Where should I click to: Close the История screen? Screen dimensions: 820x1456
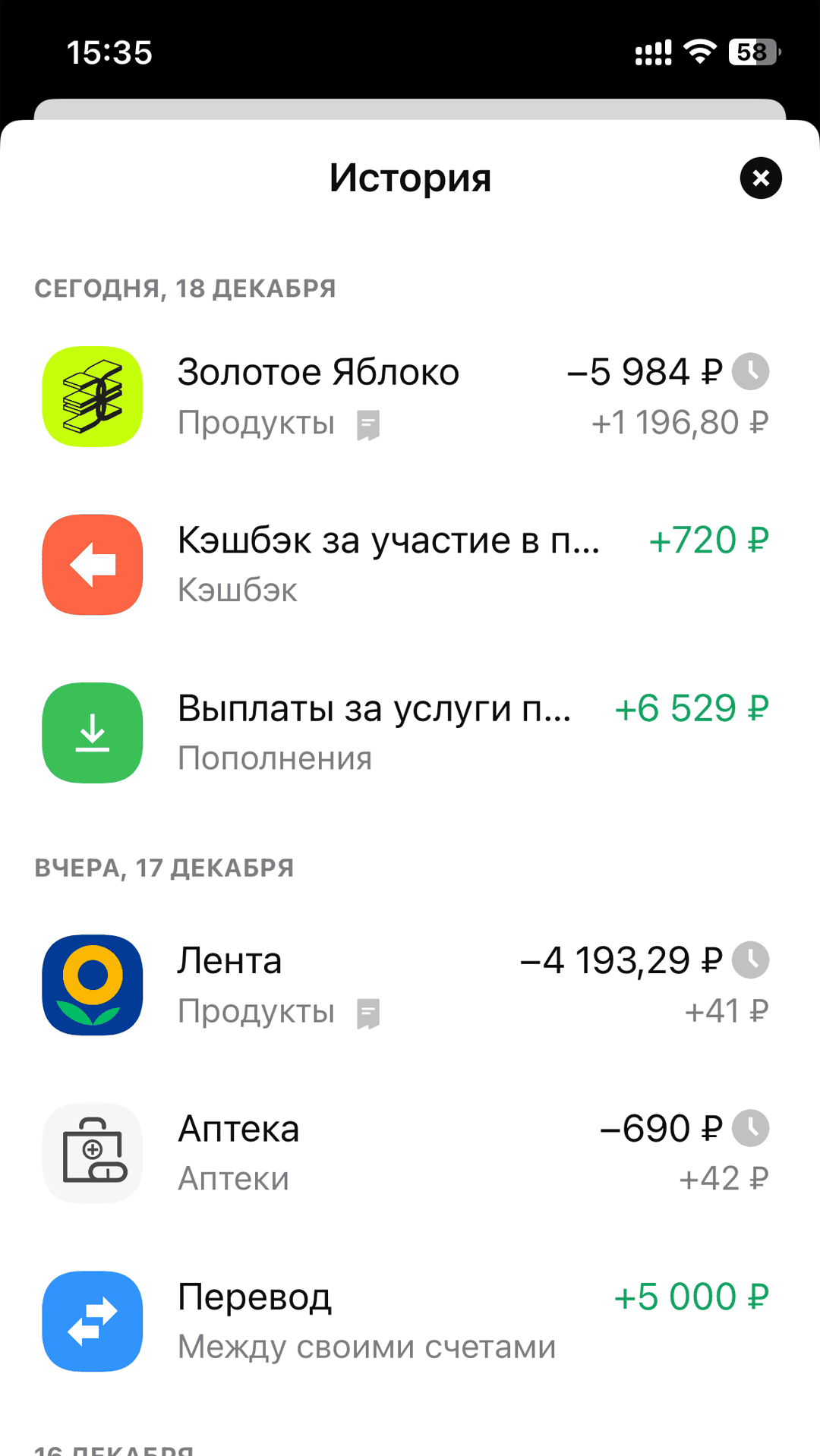coord(762,178)
